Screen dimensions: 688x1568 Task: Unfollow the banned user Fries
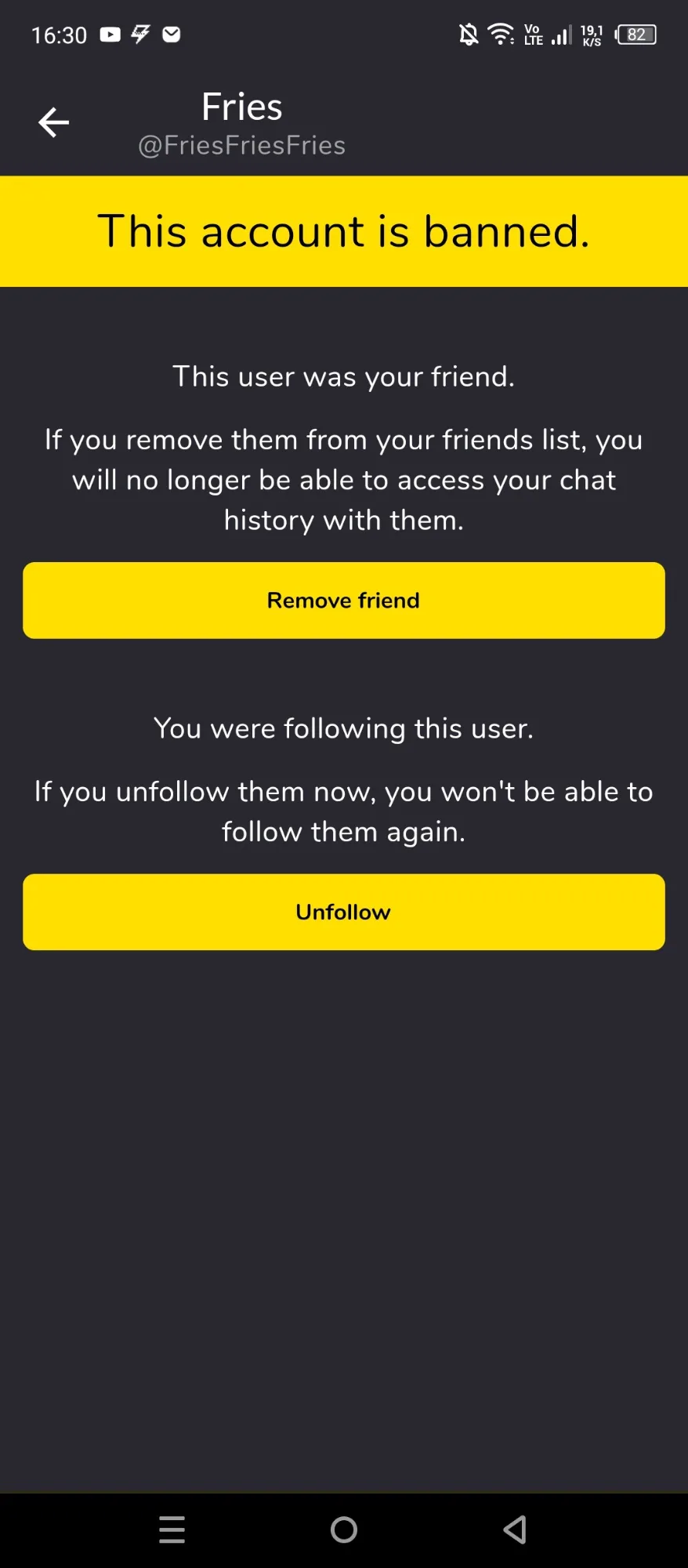(x=344, y=913)
